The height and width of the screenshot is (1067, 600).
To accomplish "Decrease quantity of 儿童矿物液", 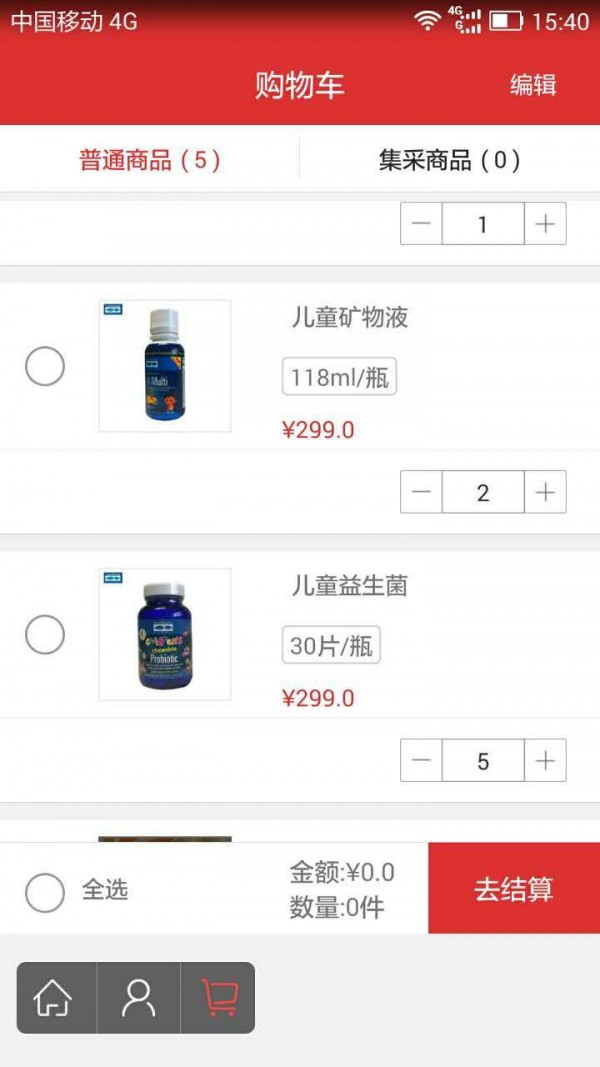I will [x=421, y=492].
